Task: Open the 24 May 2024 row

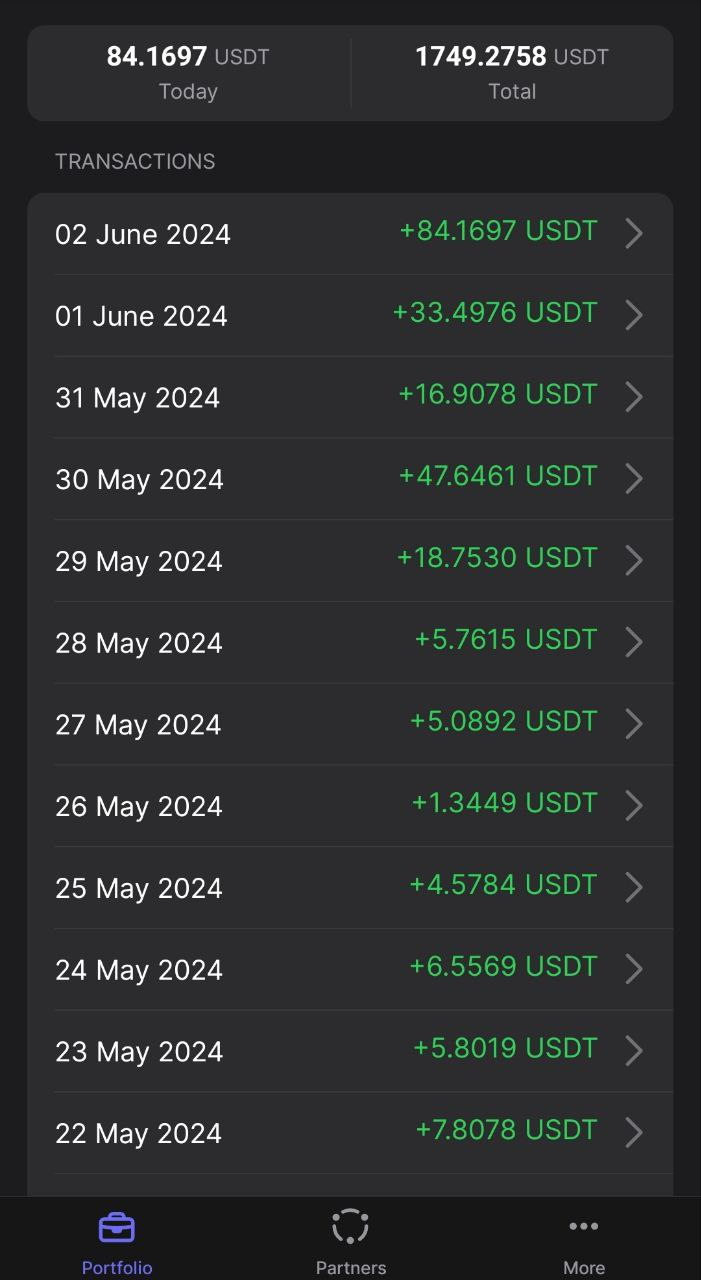Action: [350, 970]
